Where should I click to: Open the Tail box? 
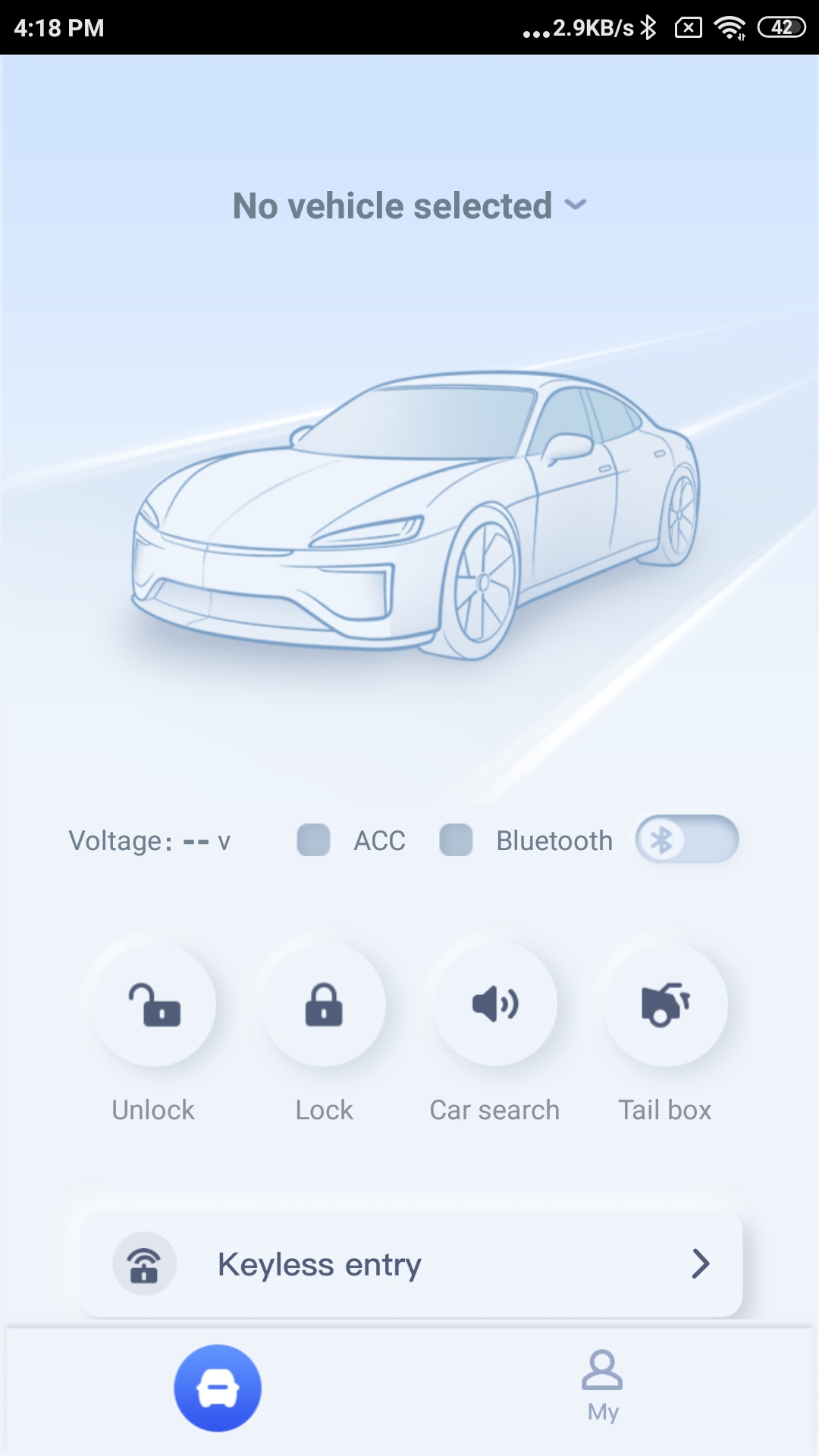click(x=666, y=1004)
